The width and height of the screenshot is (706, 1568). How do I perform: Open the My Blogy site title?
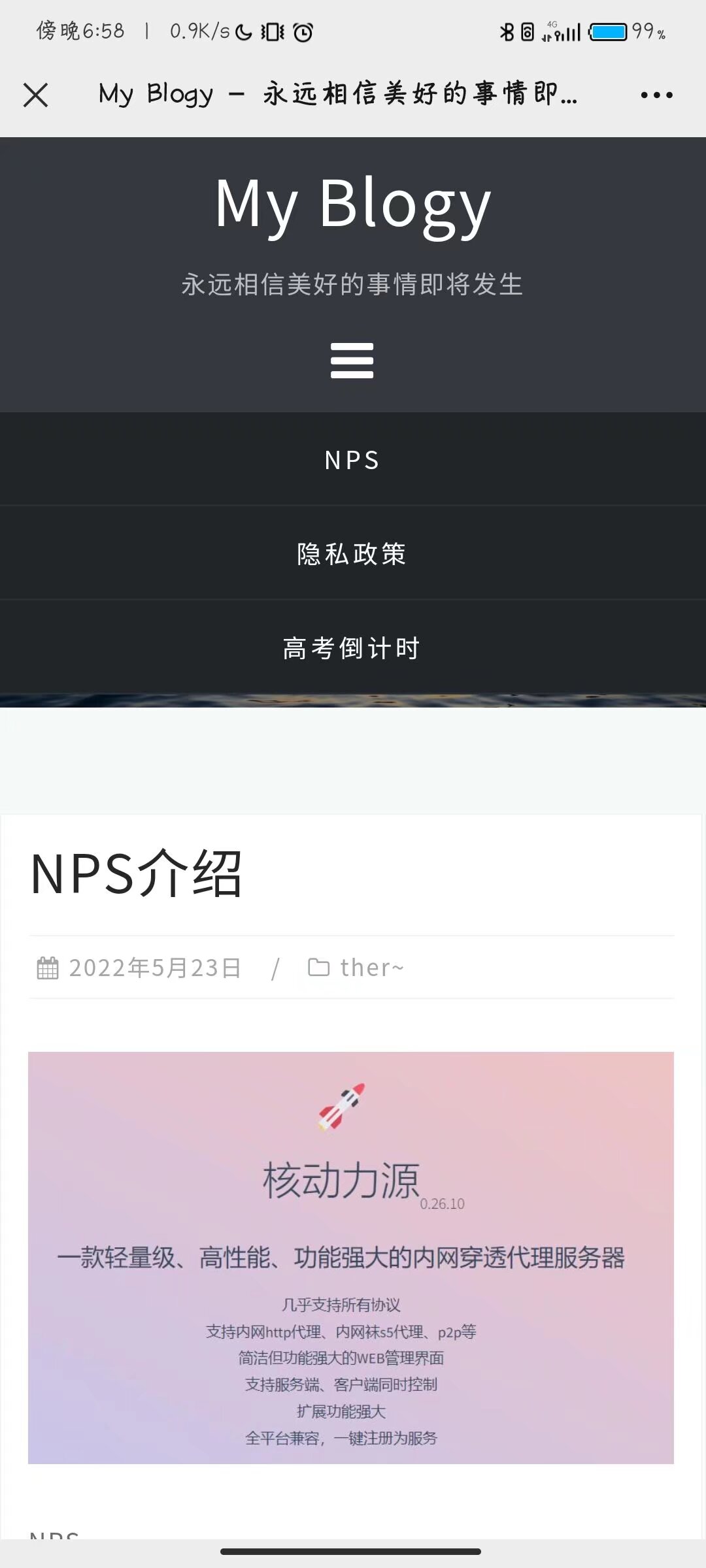pos(352,204)
